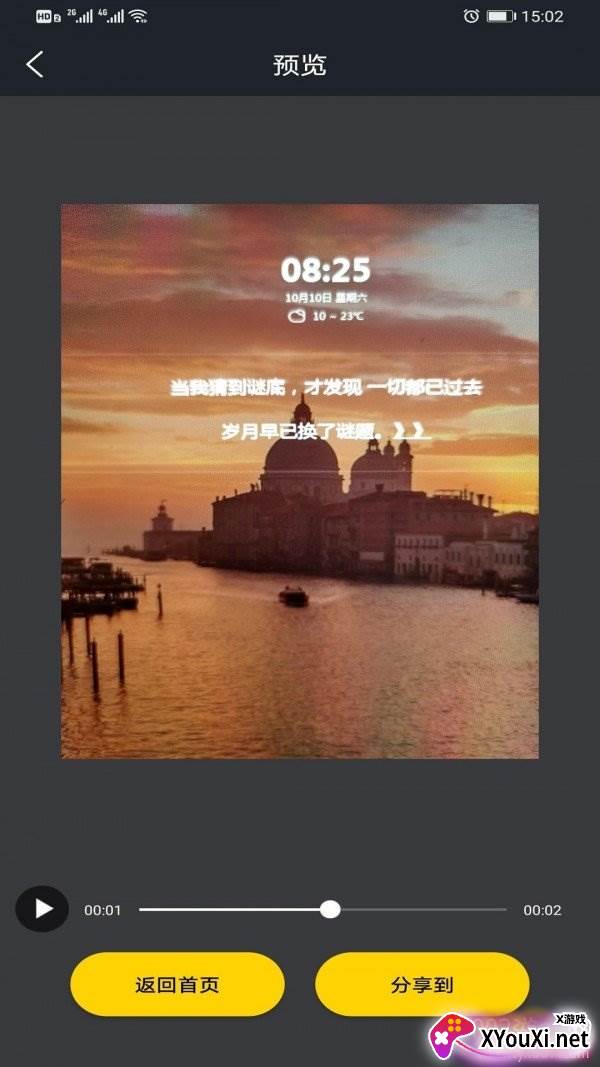Play the preview video
Screen dimensions: 600x1067
[x=42, y=909]
